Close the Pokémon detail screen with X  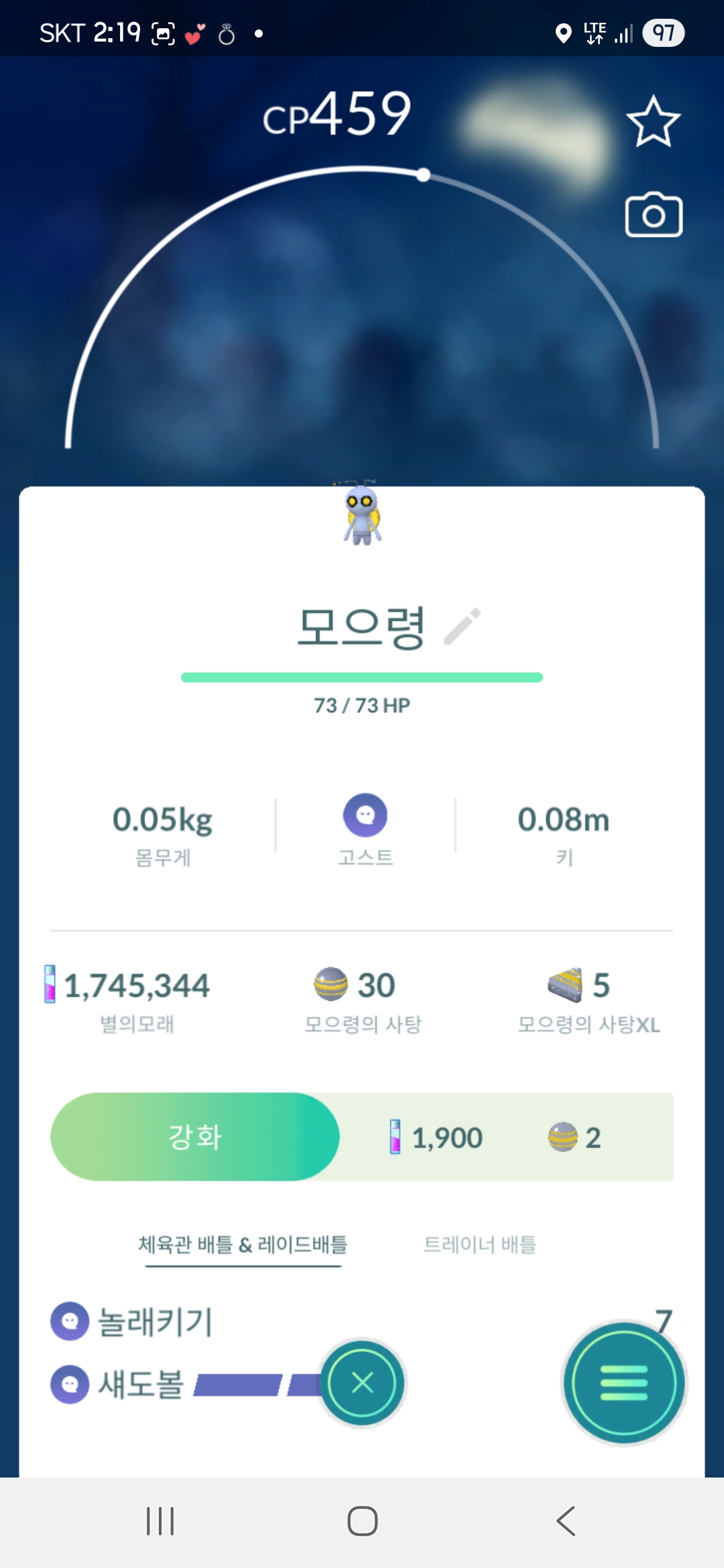(363, 1382)
